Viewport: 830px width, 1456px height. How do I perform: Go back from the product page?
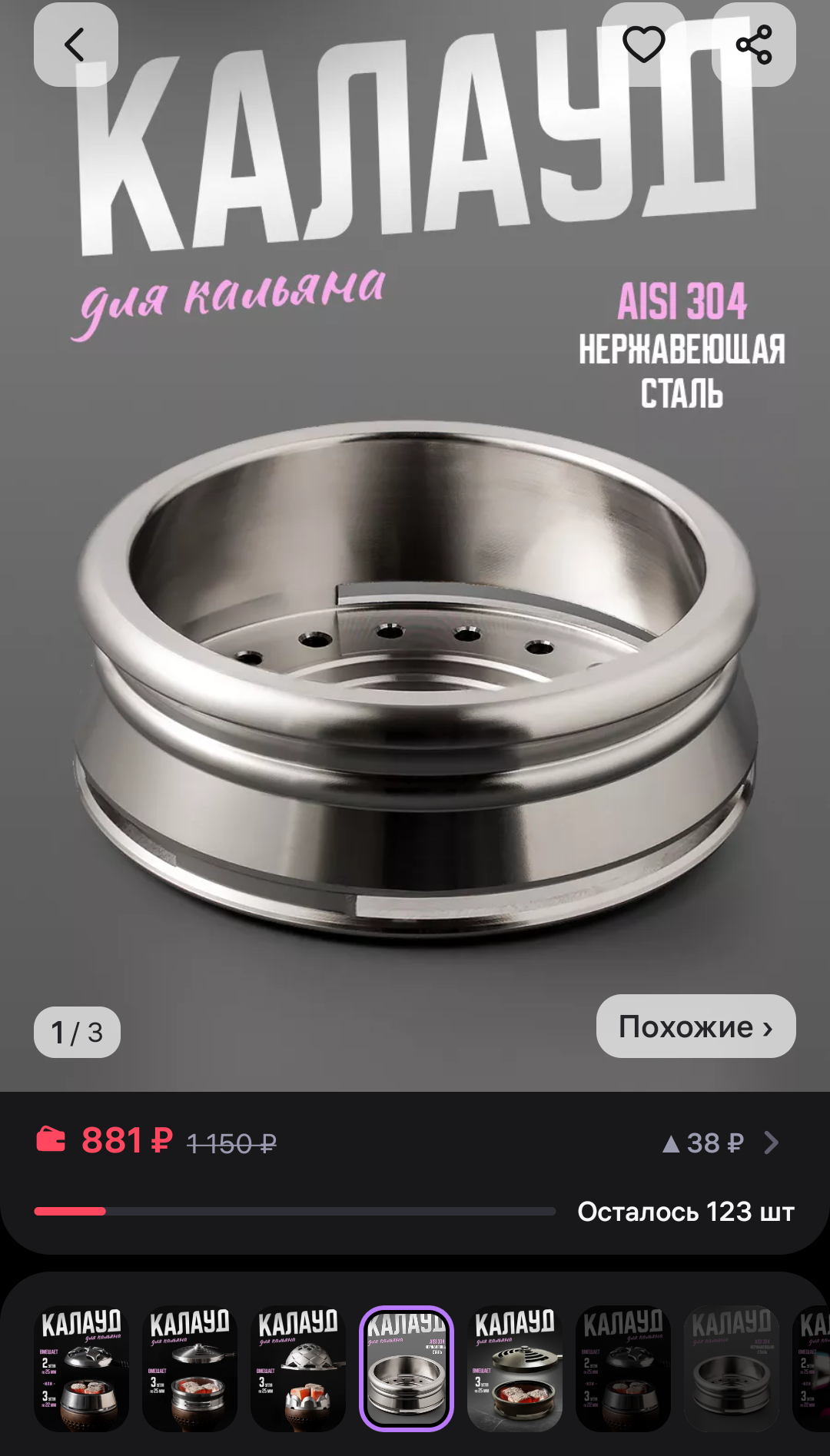click(x=75, y=45)
